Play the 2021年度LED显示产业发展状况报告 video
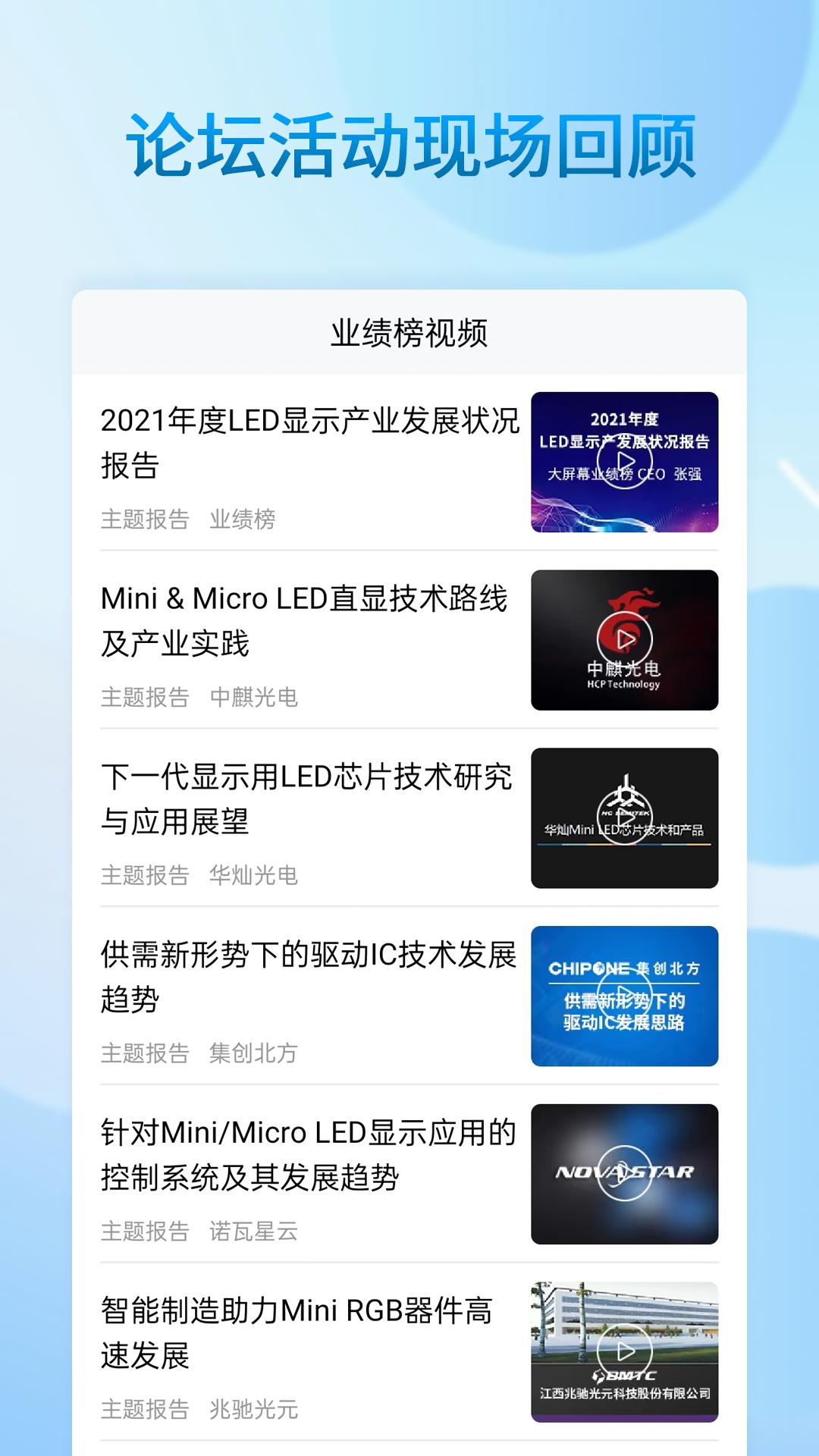 [x=625, y=460]
